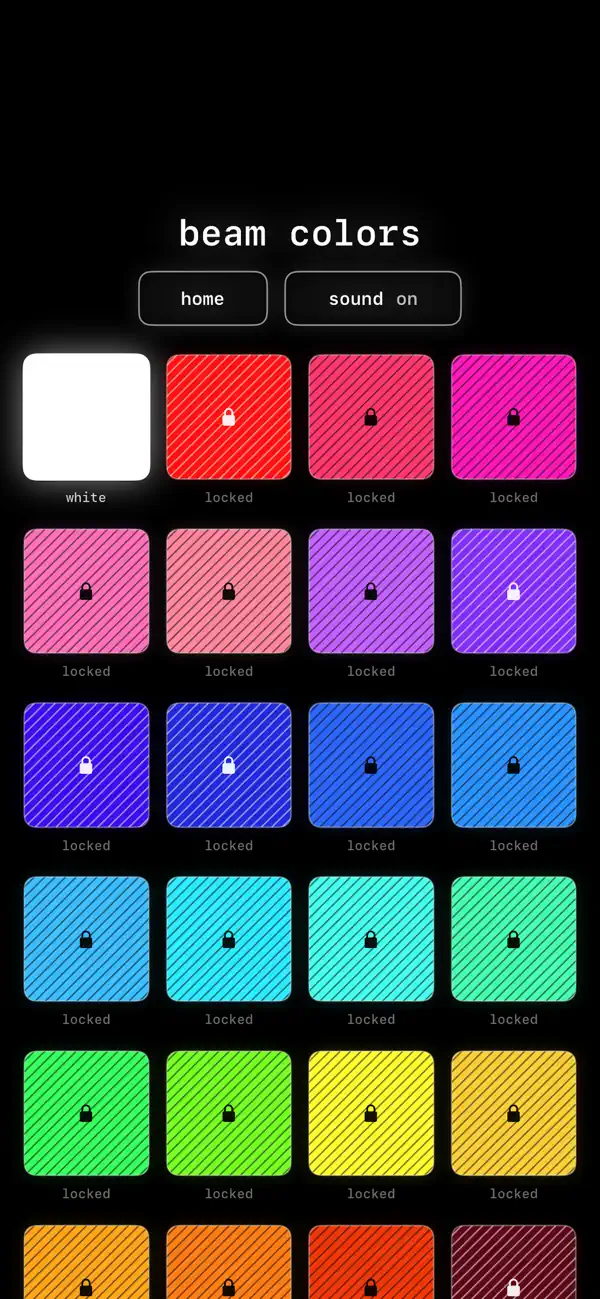
Task: Toggle the sound on button
Action: pos(373,298)
